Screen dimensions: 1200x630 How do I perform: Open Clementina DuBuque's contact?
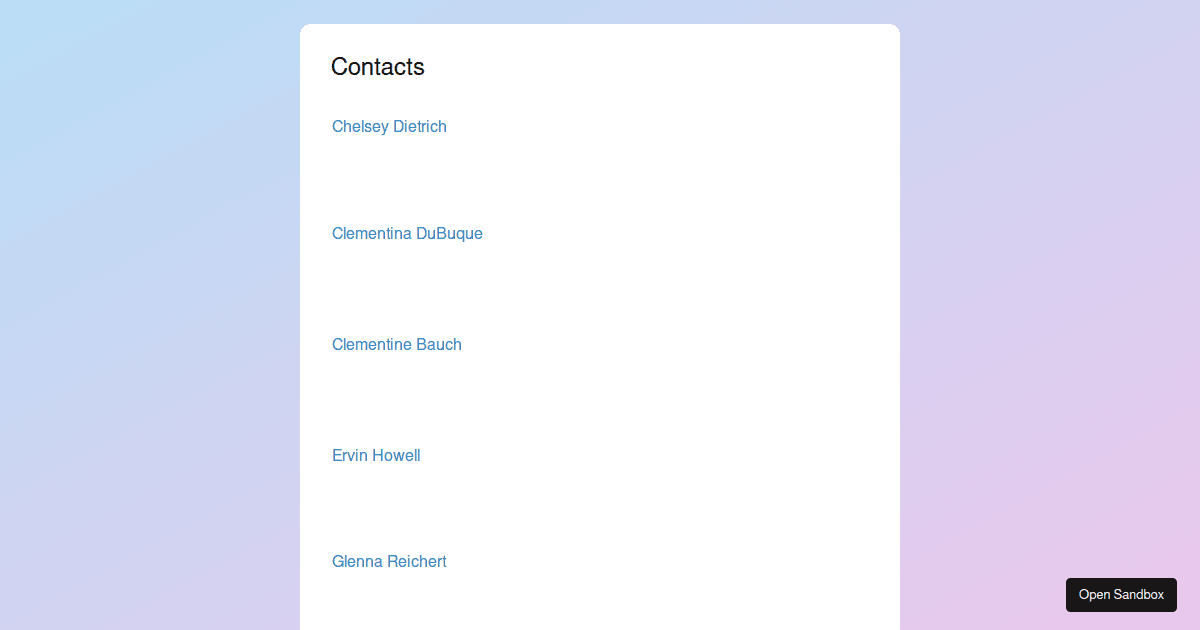[x=407, y=234]
